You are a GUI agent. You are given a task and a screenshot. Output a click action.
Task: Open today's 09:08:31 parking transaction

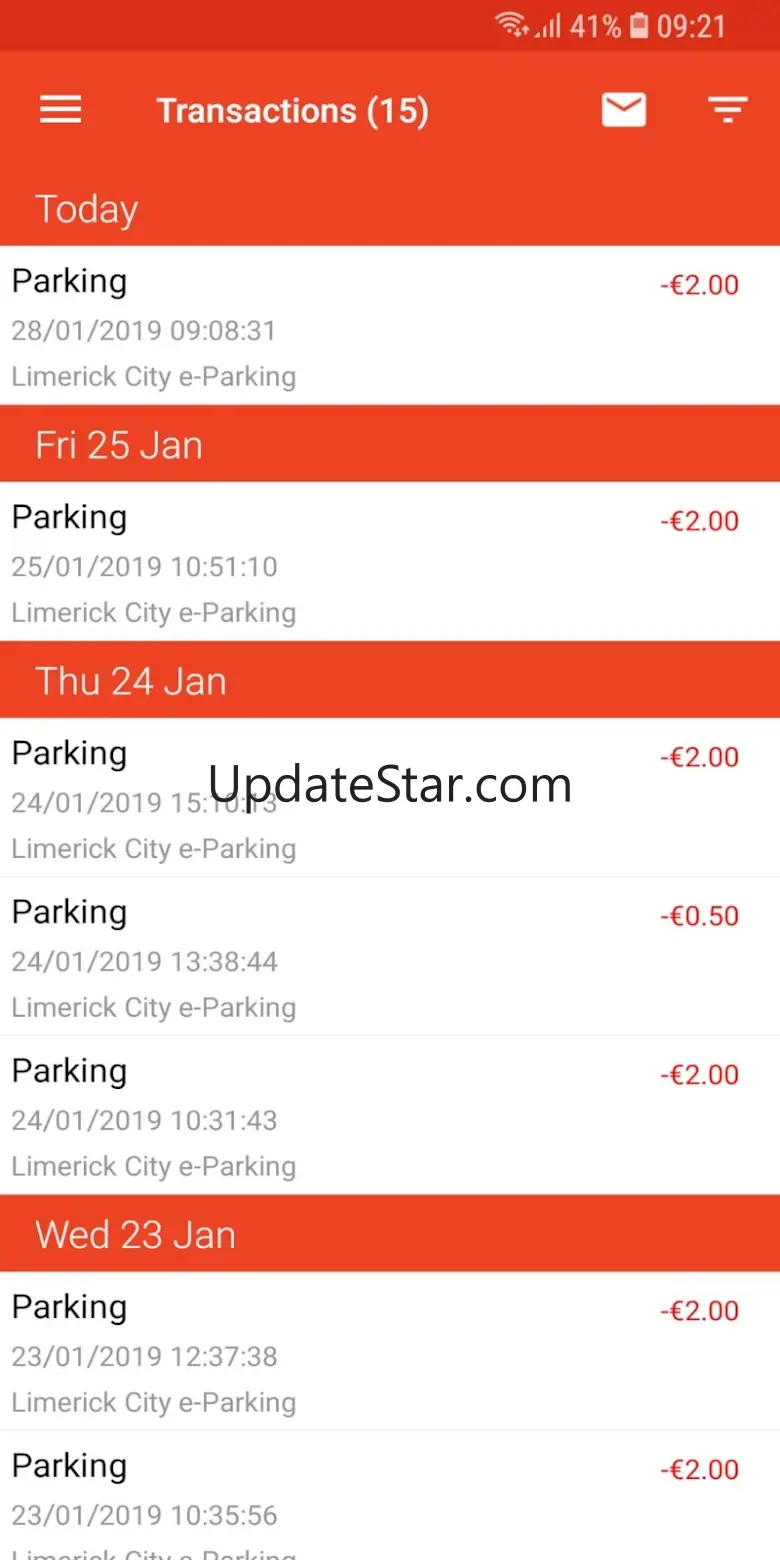pyautogui.click(x=389, y=327)
